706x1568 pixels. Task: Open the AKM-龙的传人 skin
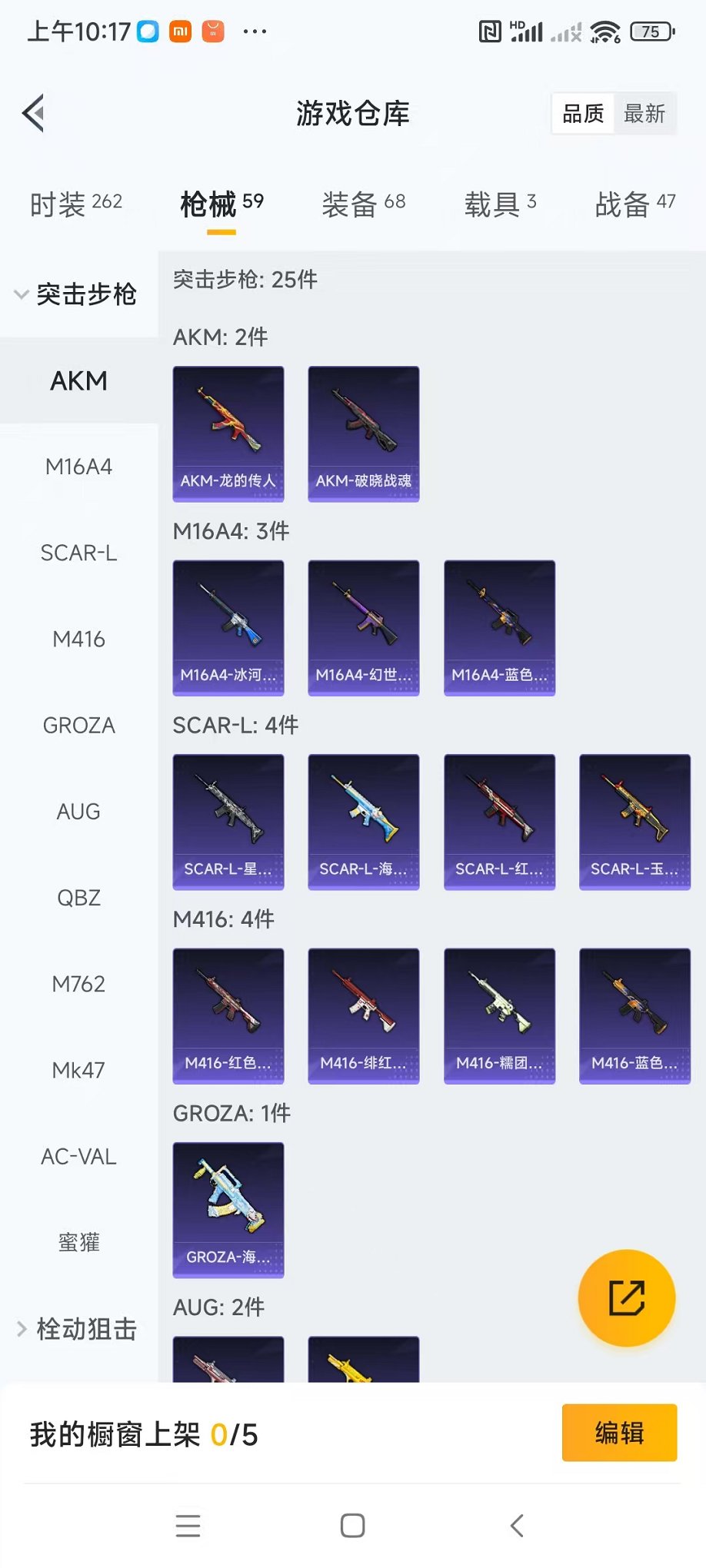pyautogui.click(x=228, y=434)
